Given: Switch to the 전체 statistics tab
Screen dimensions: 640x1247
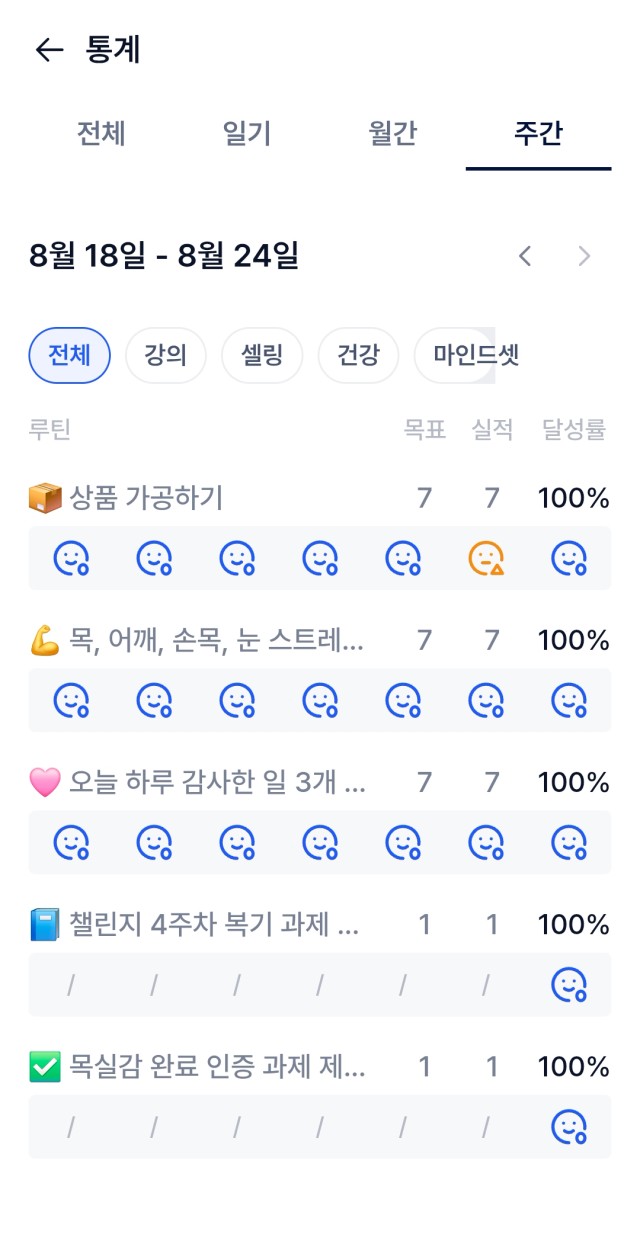Looking at the screenshot, I should pyautogui.click(x=101, y=134).
